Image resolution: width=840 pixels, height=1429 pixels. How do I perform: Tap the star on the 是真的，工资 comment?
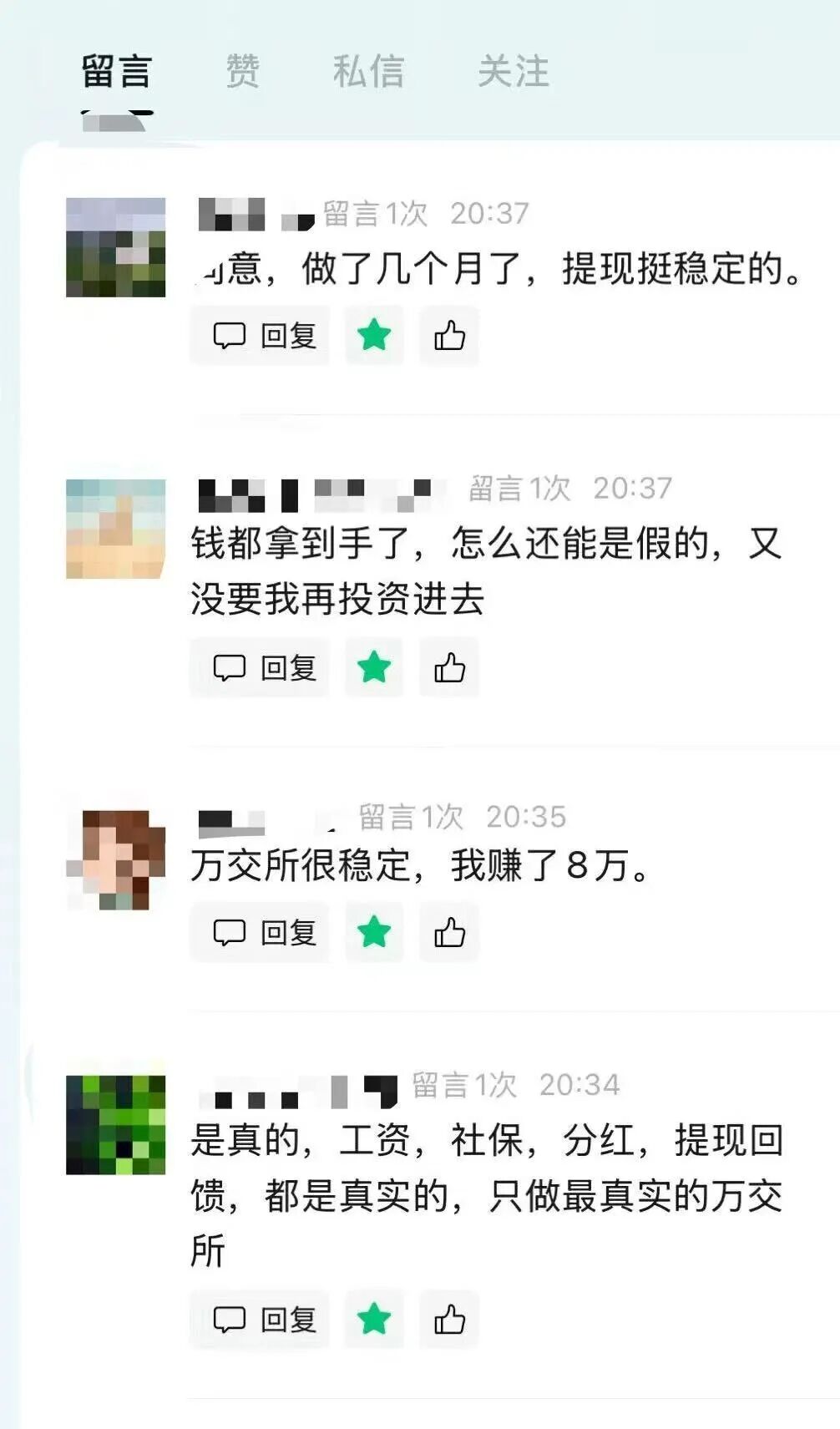click(x=374, y=1320)
